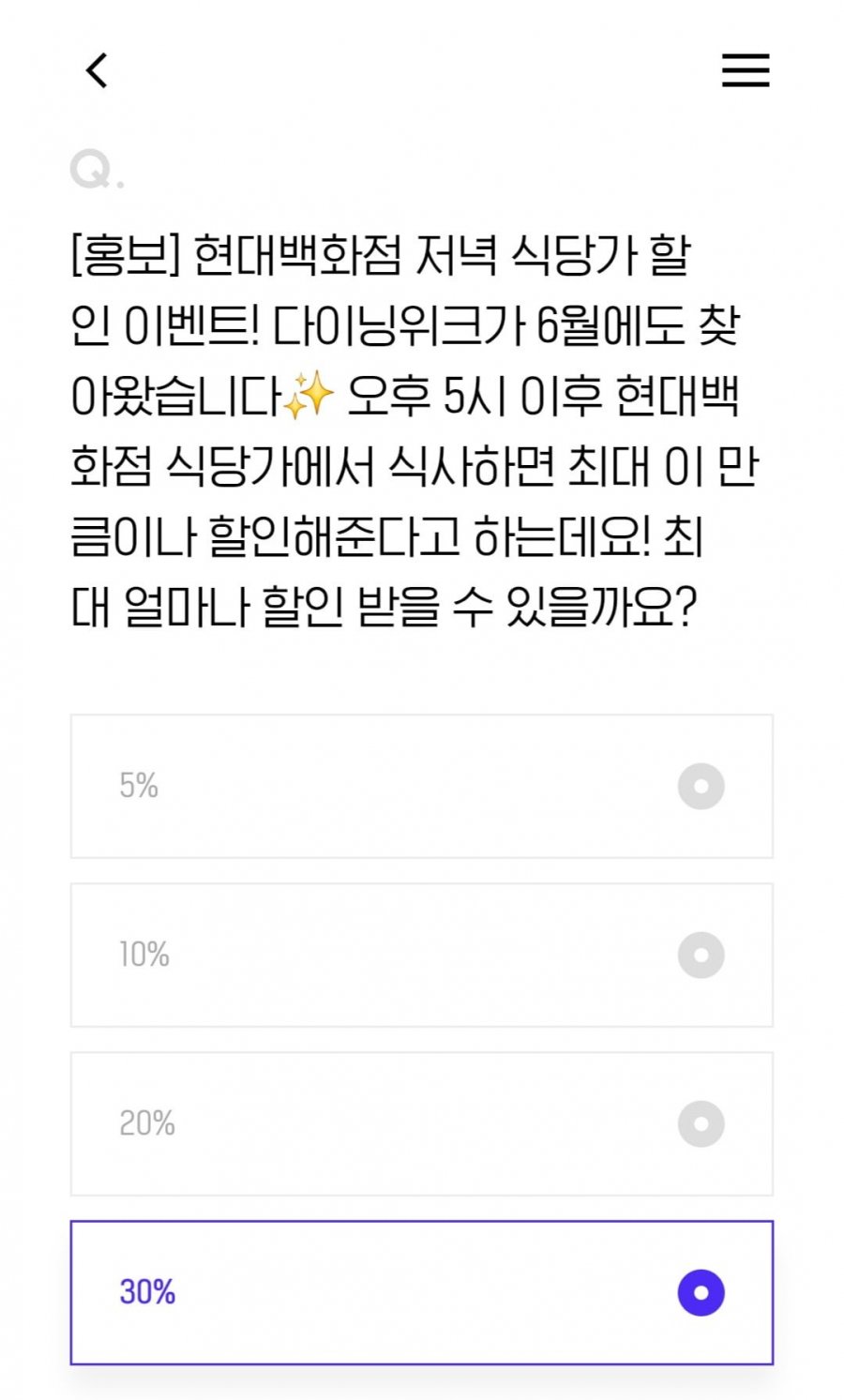This screenshot has height=1400, width=844.
Task: Choose the 10% answer option
Action: 421,955
